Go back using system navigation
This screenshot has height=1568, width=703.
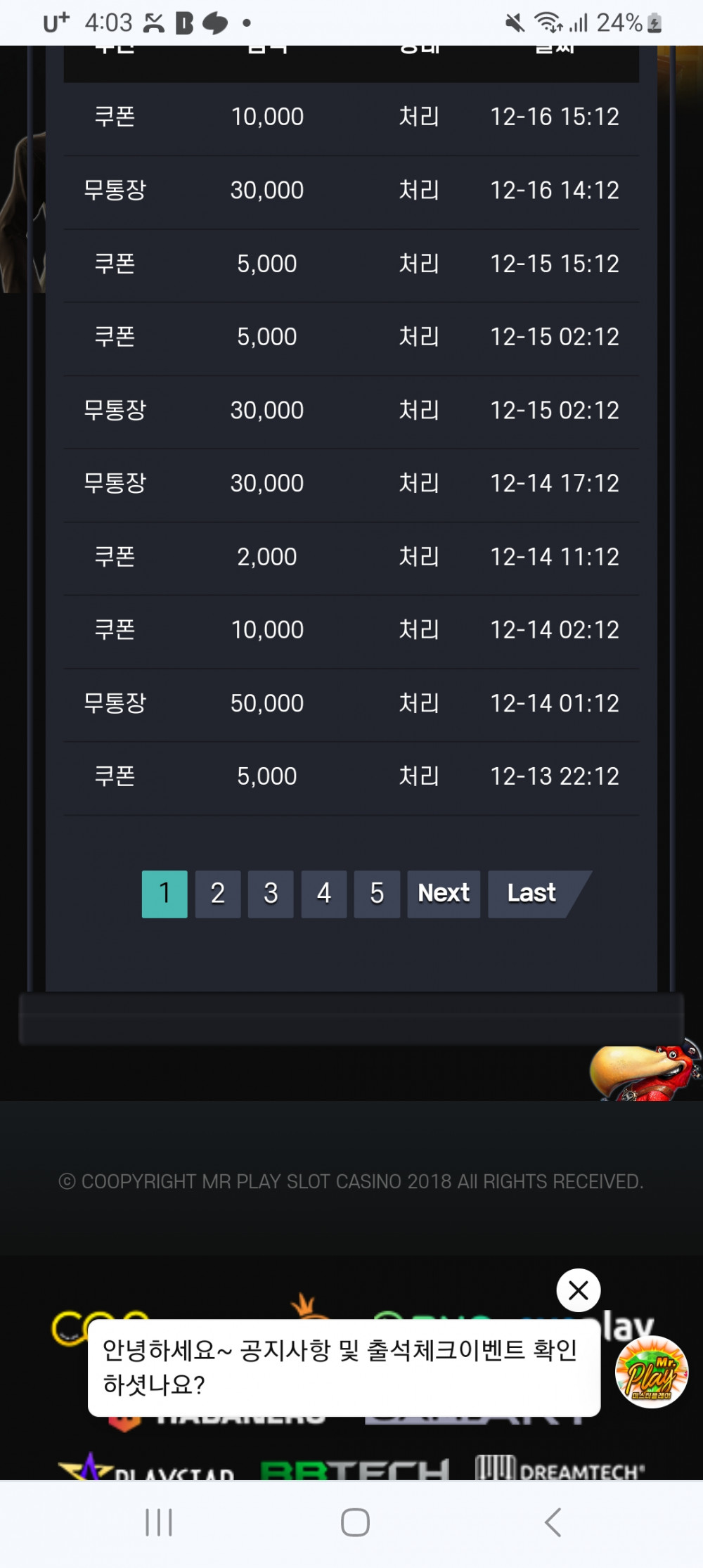pos(553,1522)
